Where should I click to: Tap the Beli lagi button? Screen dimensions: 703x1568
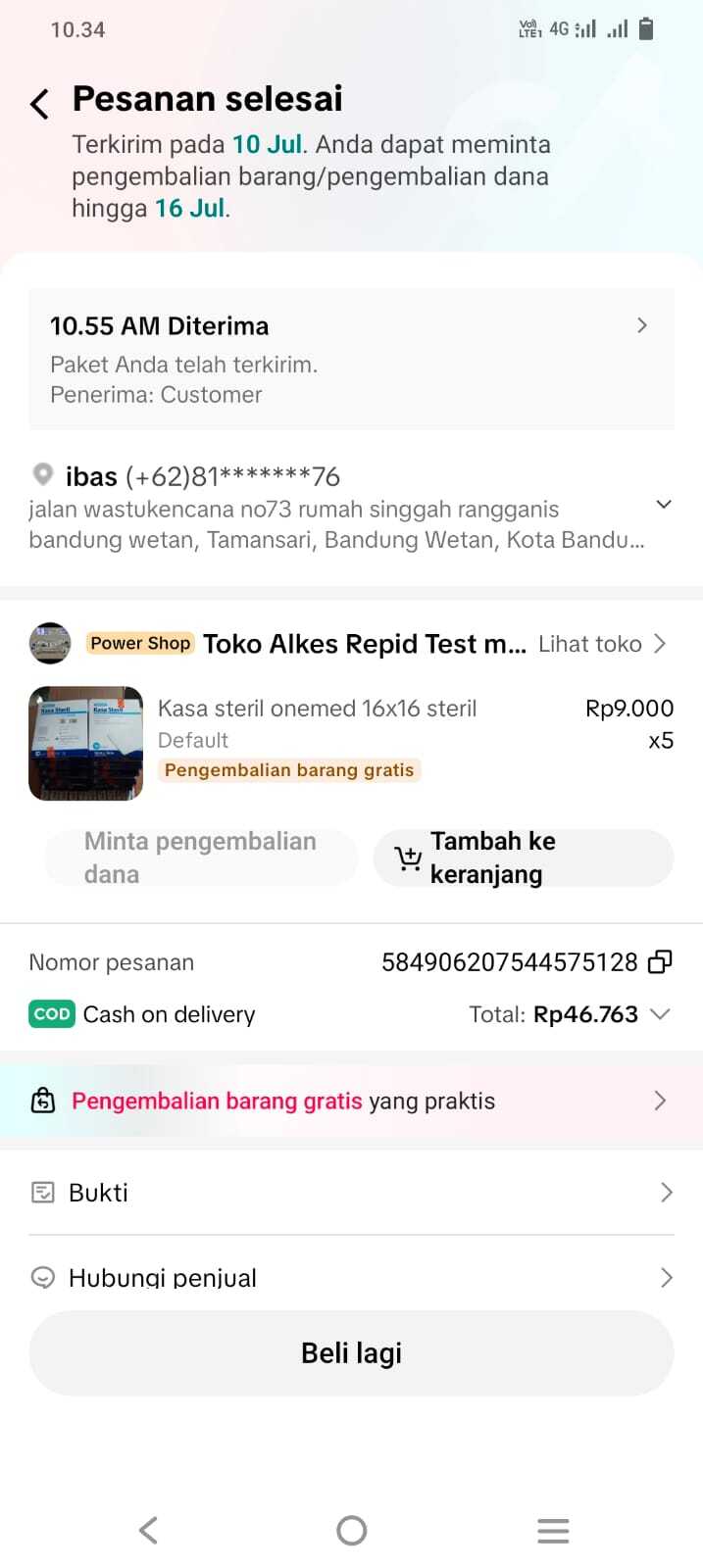(x=351, y=1353)
